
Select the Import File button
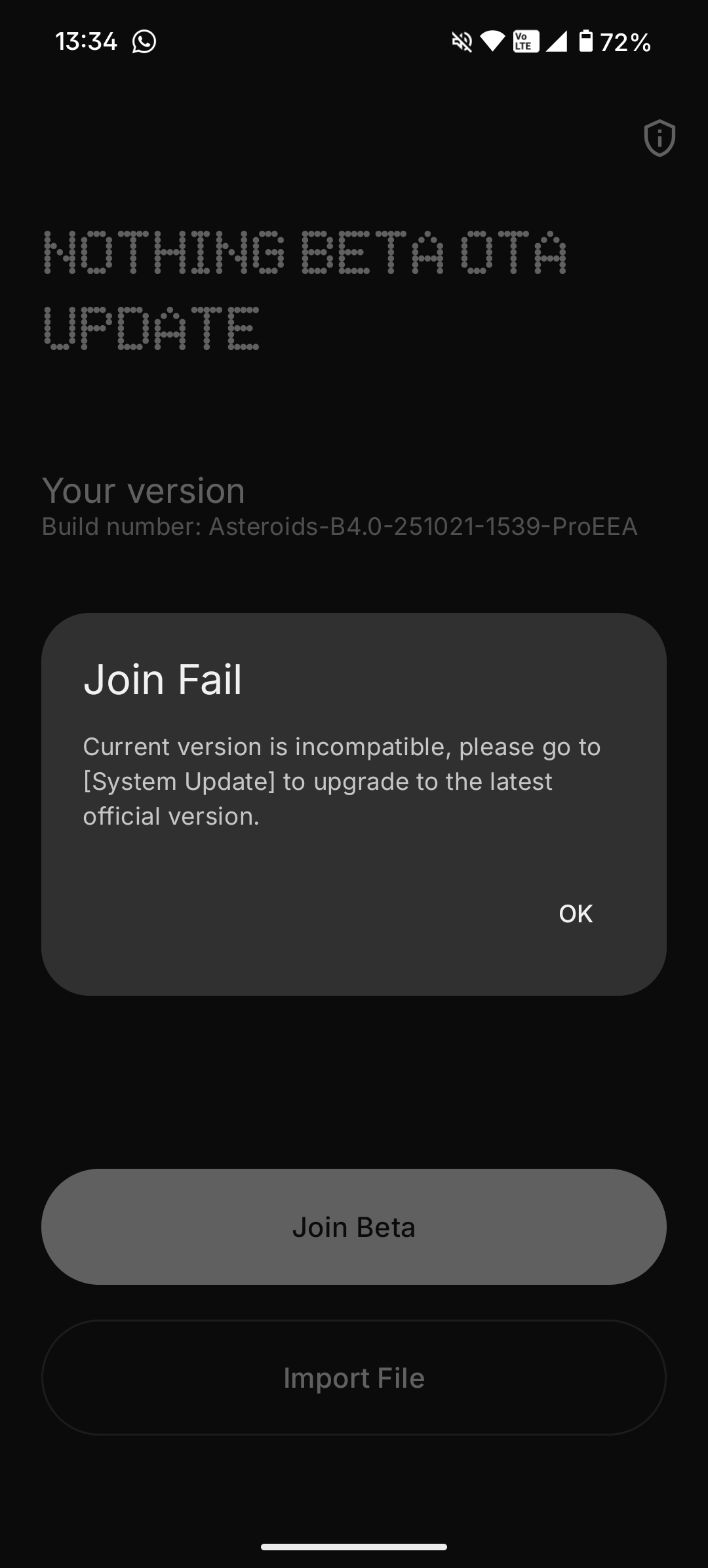(x=354, y=1377)
